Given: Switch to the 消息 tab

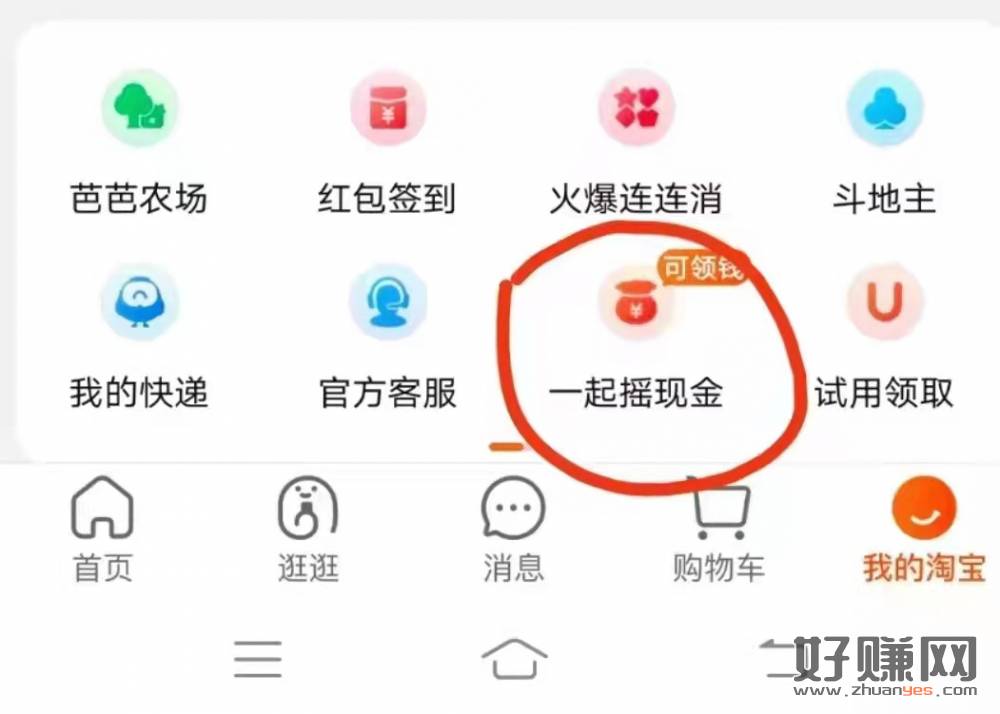Looking at the screenshot, I should click(x=513, y=530).
